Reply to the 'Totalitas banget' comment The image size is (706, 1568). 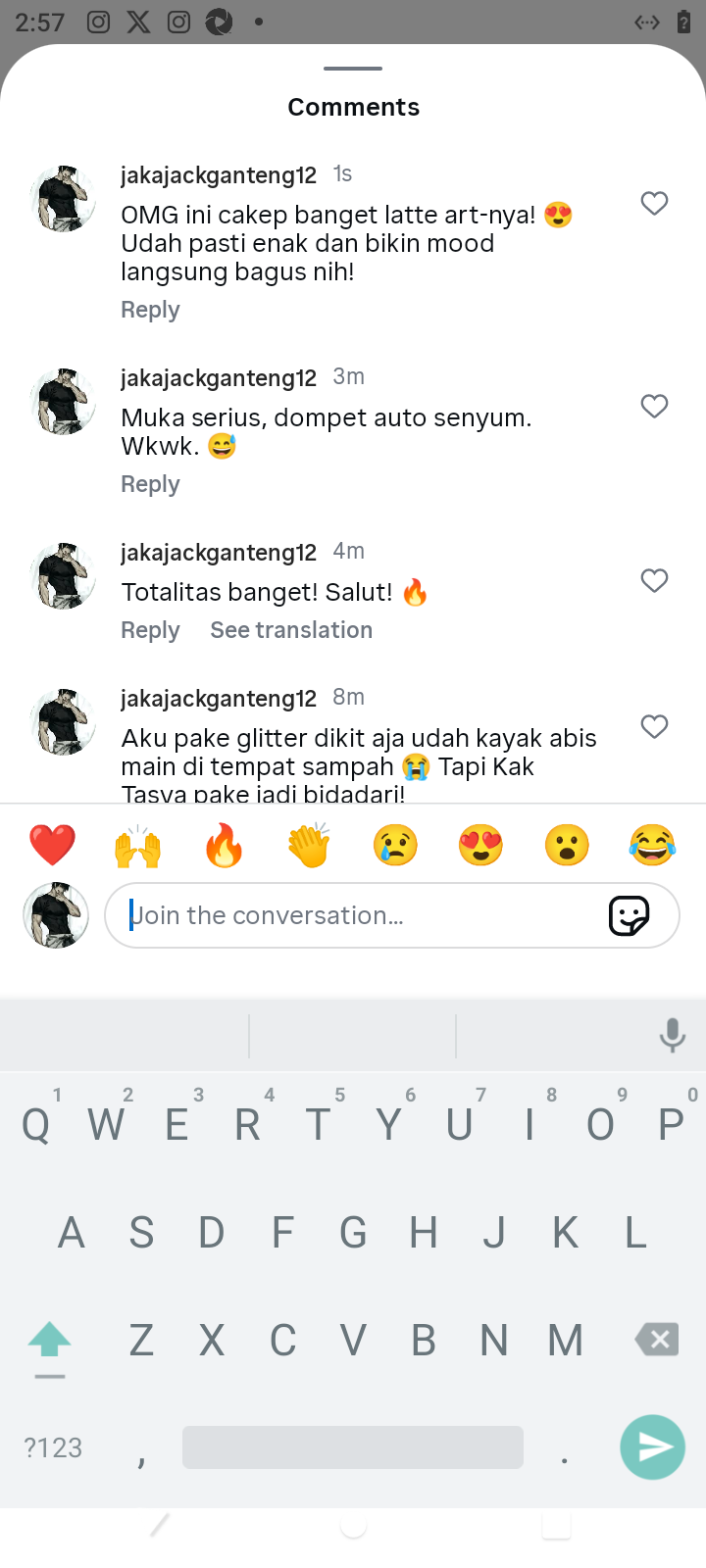click(150, 630)
